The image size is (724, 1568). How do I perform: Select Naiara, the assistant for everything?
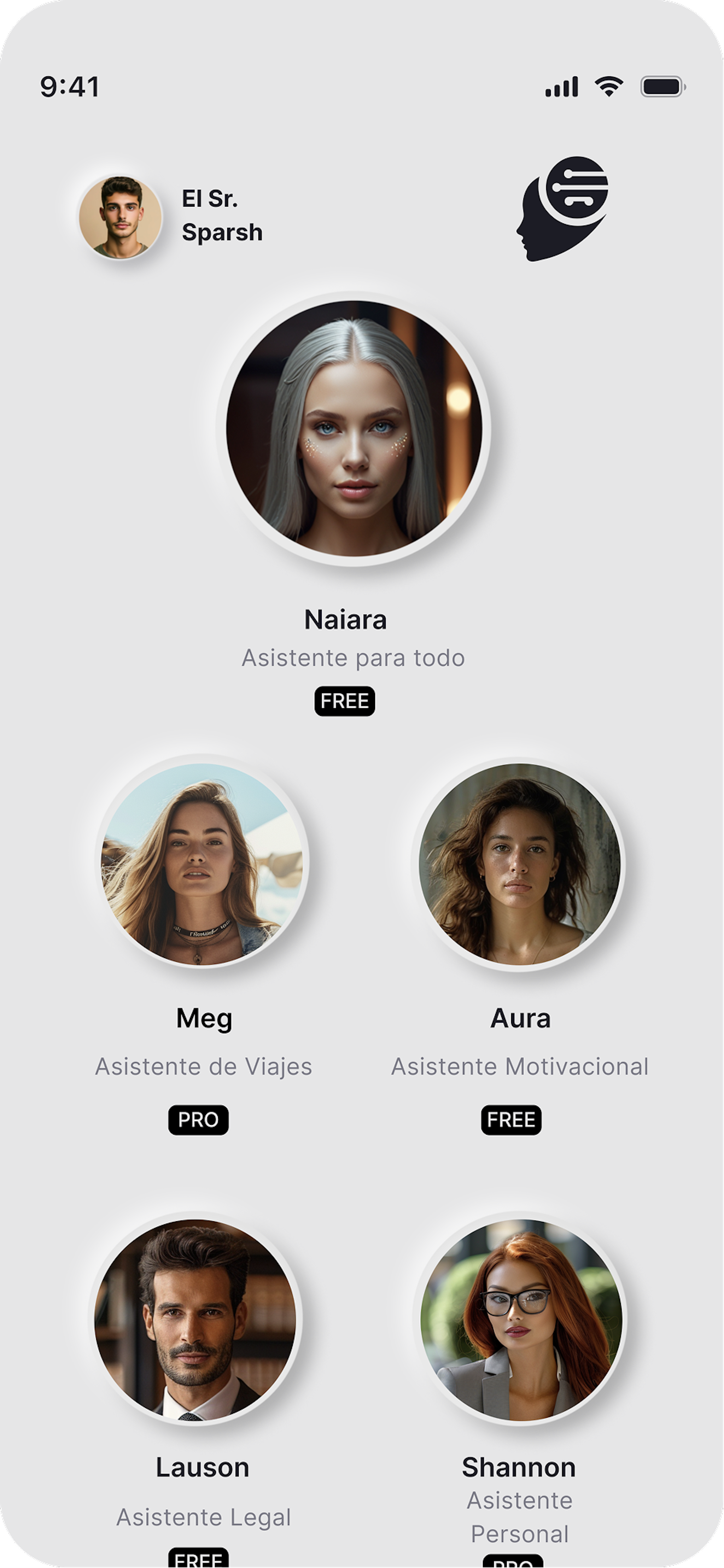pyautogui.click(x=354, y=428)
